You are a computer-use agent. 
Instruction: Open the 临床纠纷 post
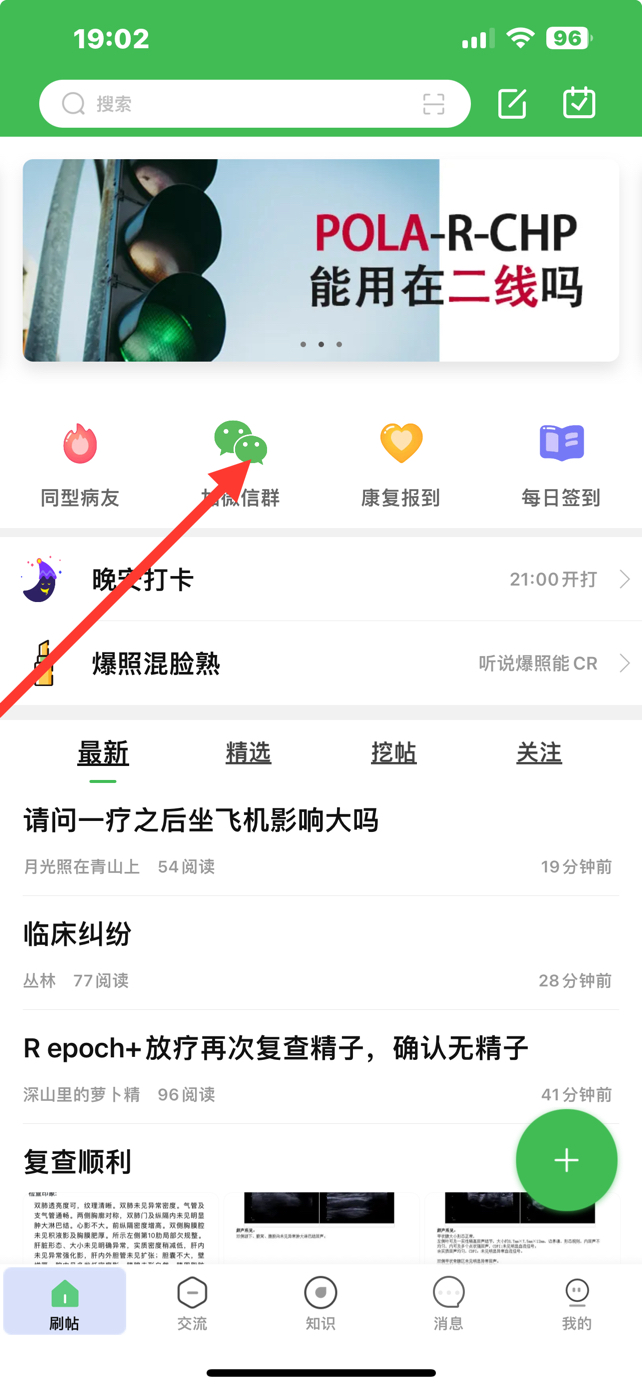click(78, 934)
